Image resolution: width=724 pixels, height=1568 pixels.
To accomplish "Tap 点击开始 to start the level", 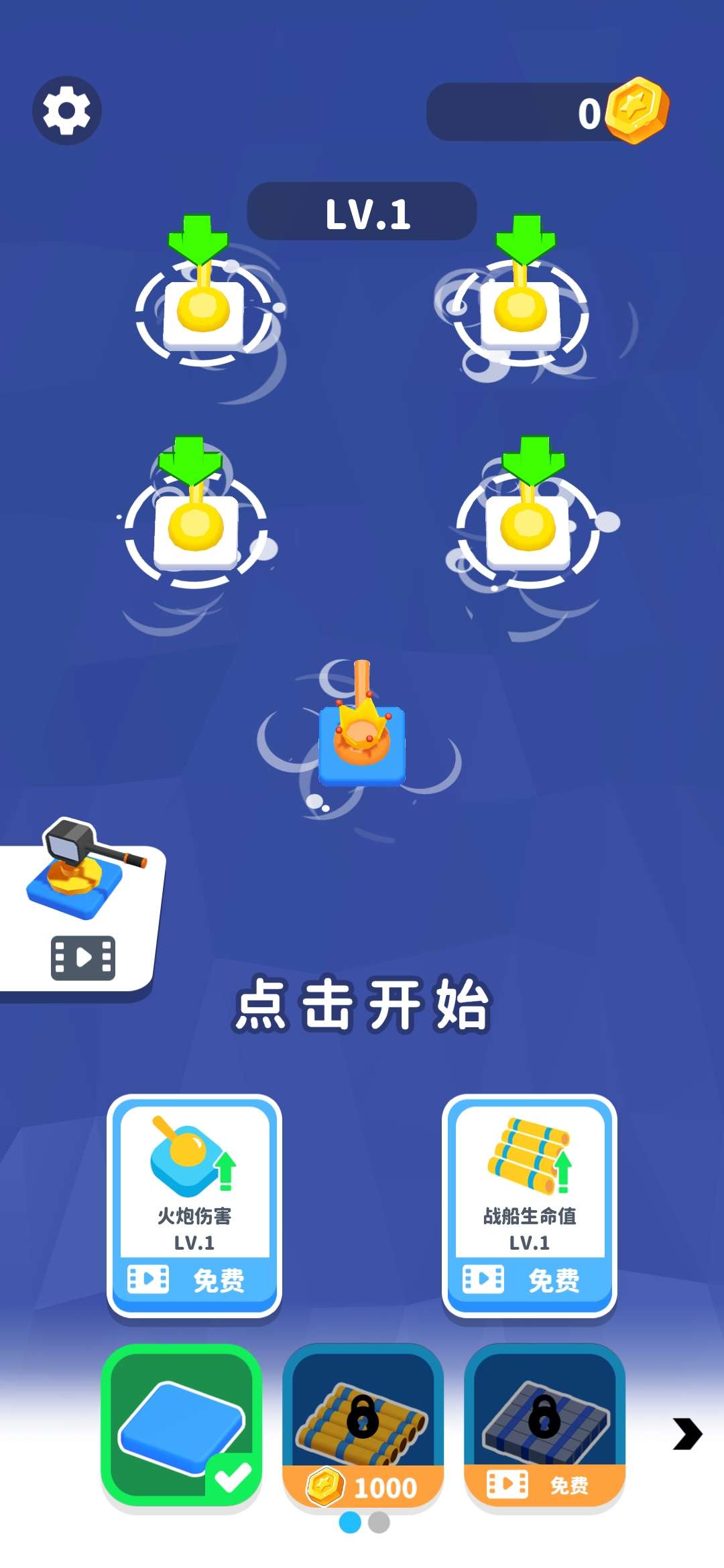I will [362, 1003].
